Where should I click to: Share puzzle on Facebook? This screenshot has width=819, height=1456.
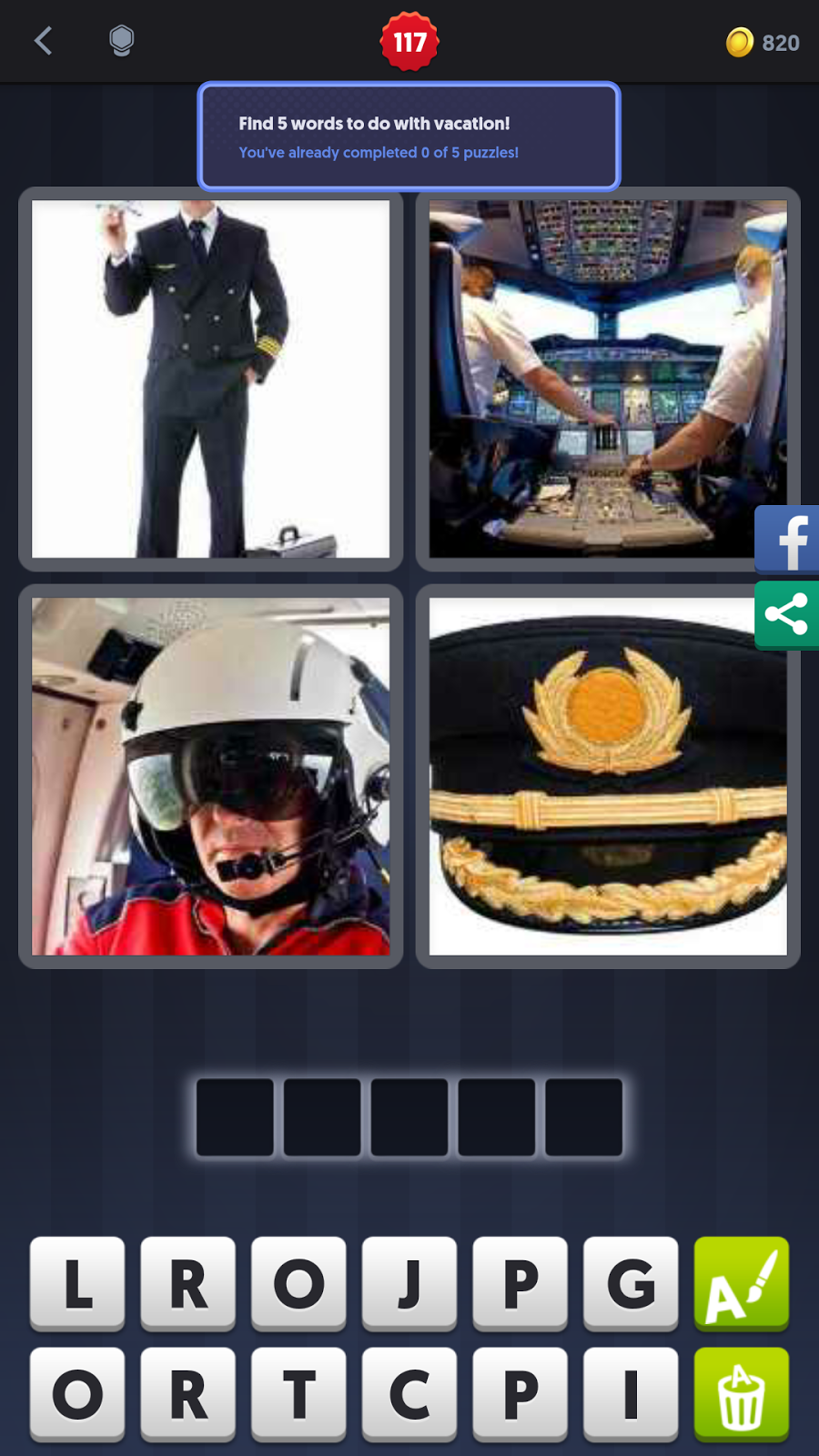pos(788,540)
